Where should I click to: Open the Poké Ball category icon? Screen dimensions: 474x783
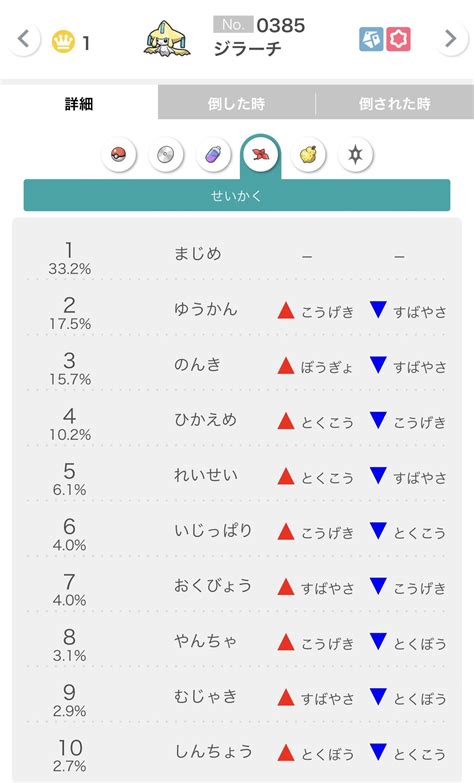118,154
